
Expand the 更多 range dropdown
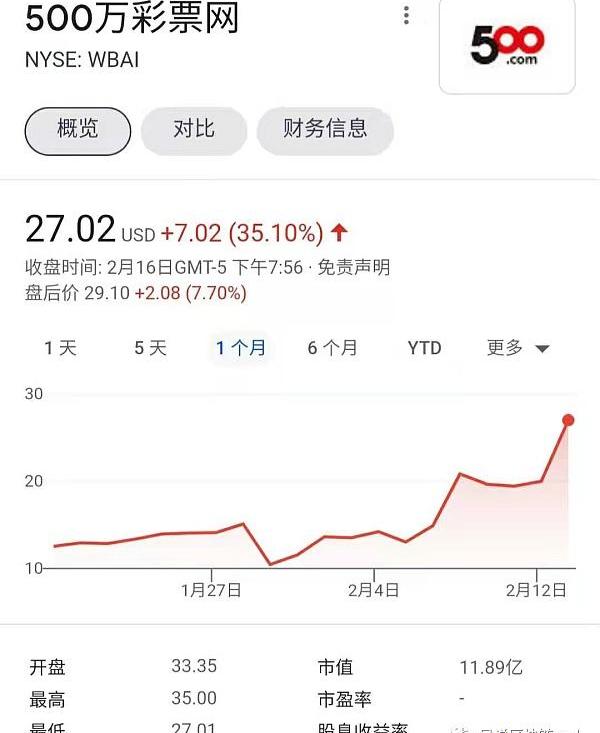[x=518, y=348]
